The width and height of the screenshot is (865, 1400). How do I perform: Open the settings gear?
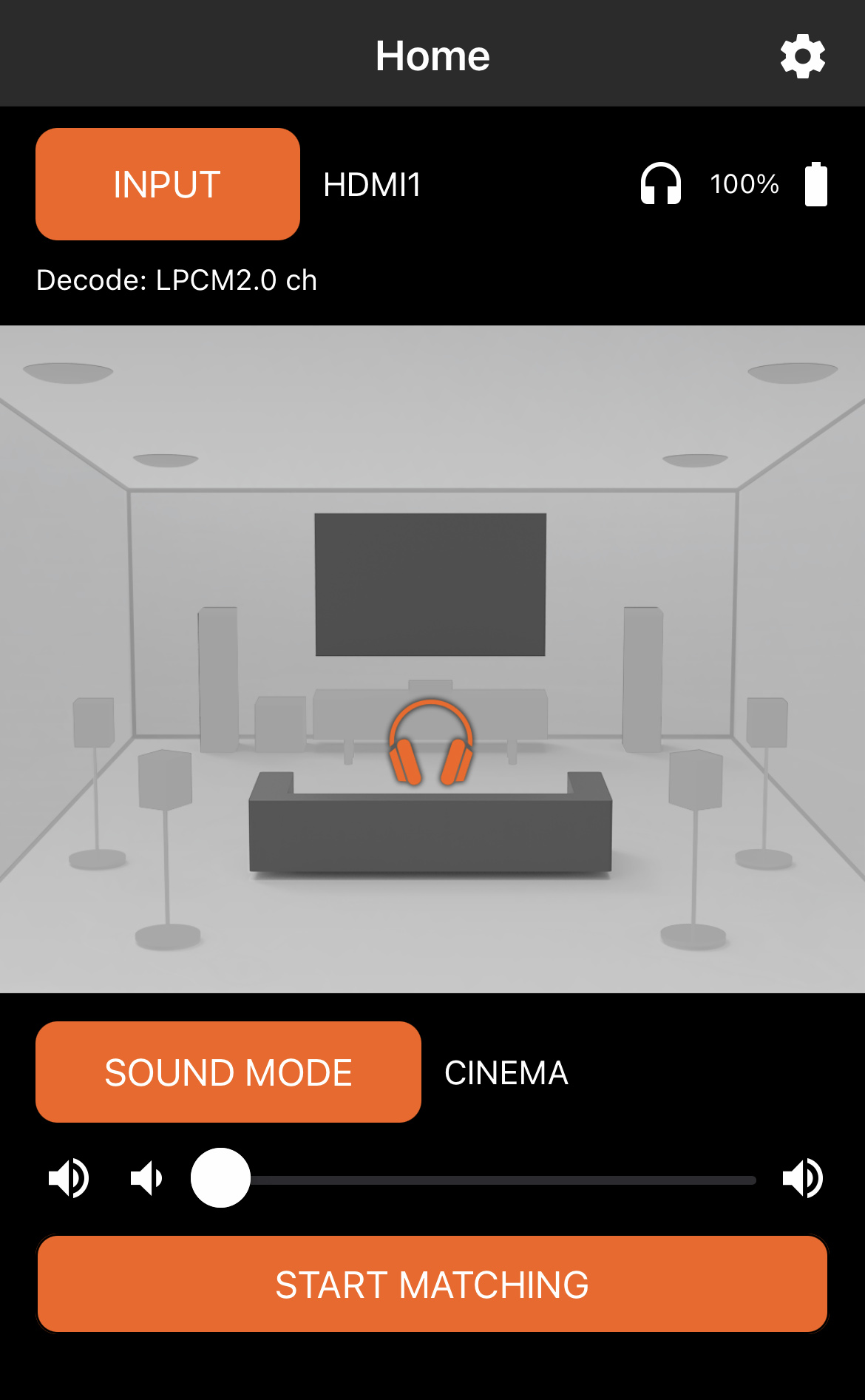(802, 56)
